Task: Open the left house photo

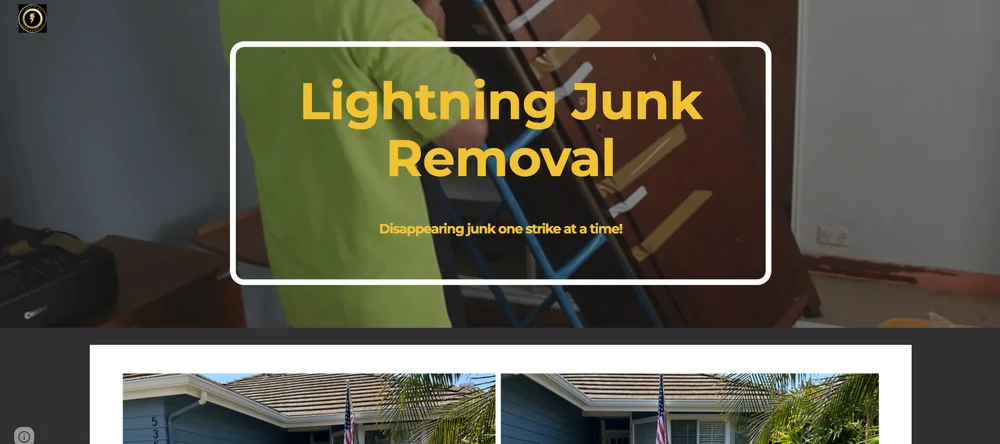Action: click(308, 410)
